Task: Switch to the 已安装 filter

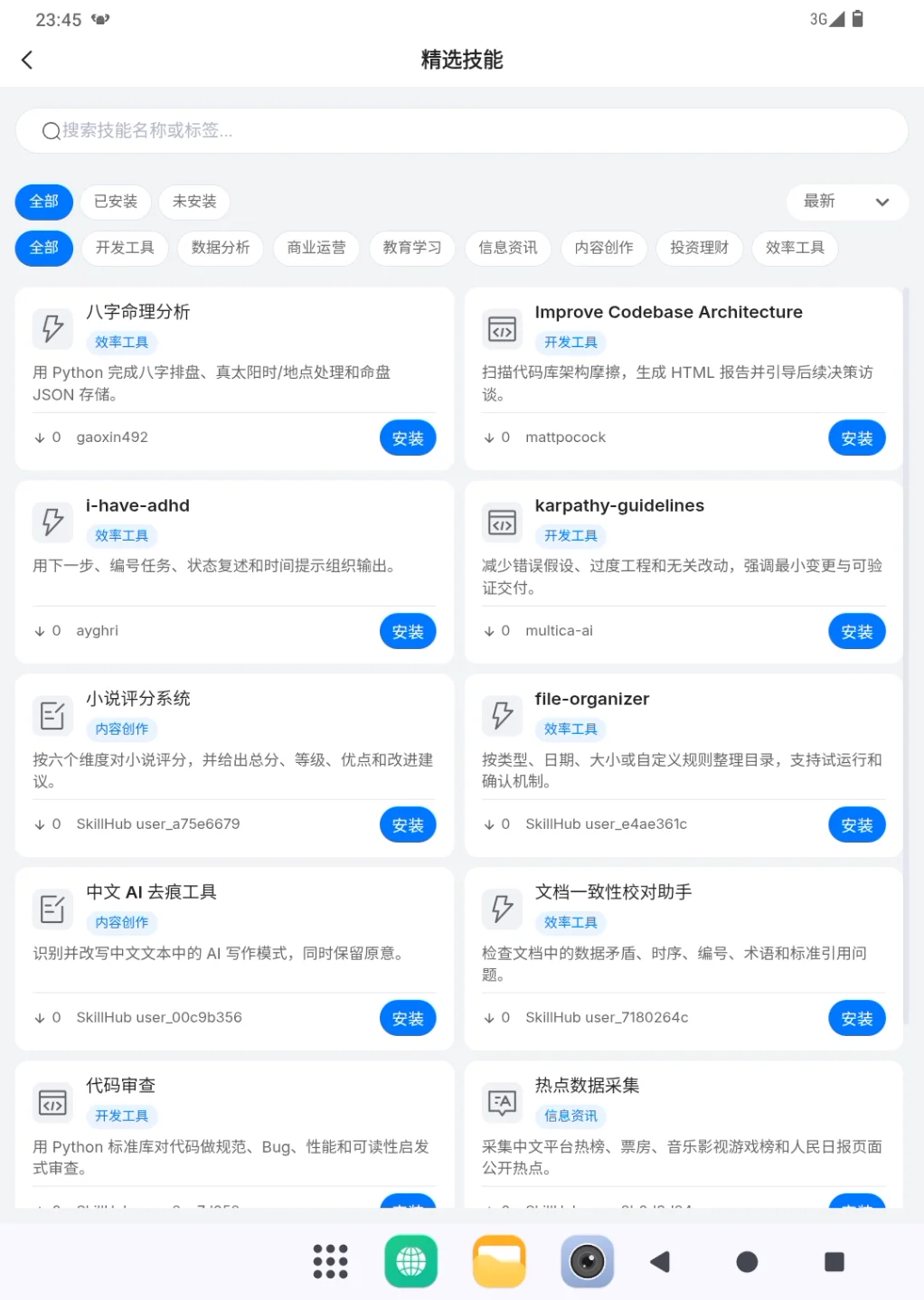Action: tap(116, 202)
